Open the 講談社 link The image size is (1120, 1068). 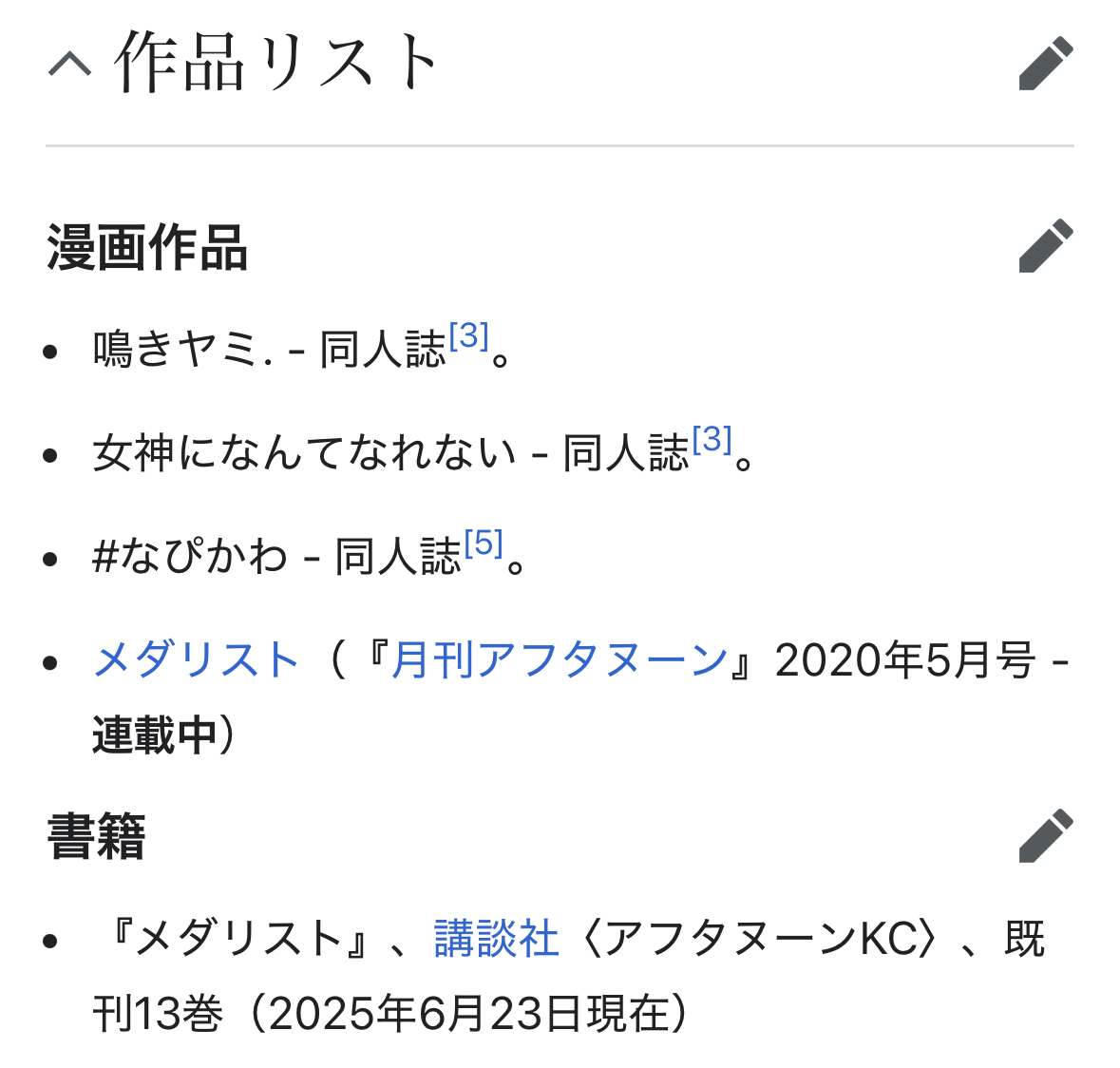(x=496, y=939)
